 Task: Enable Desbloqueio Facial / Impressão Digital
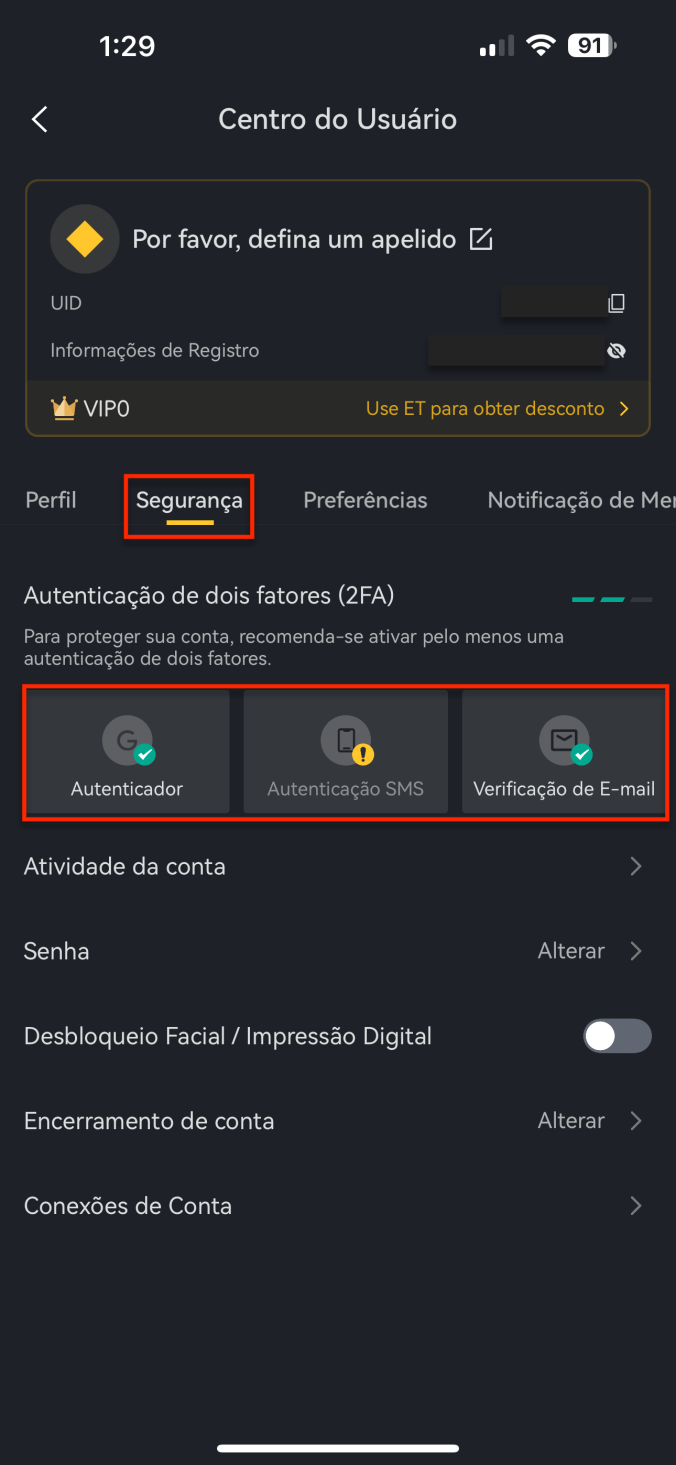(x=617, y=1036)
